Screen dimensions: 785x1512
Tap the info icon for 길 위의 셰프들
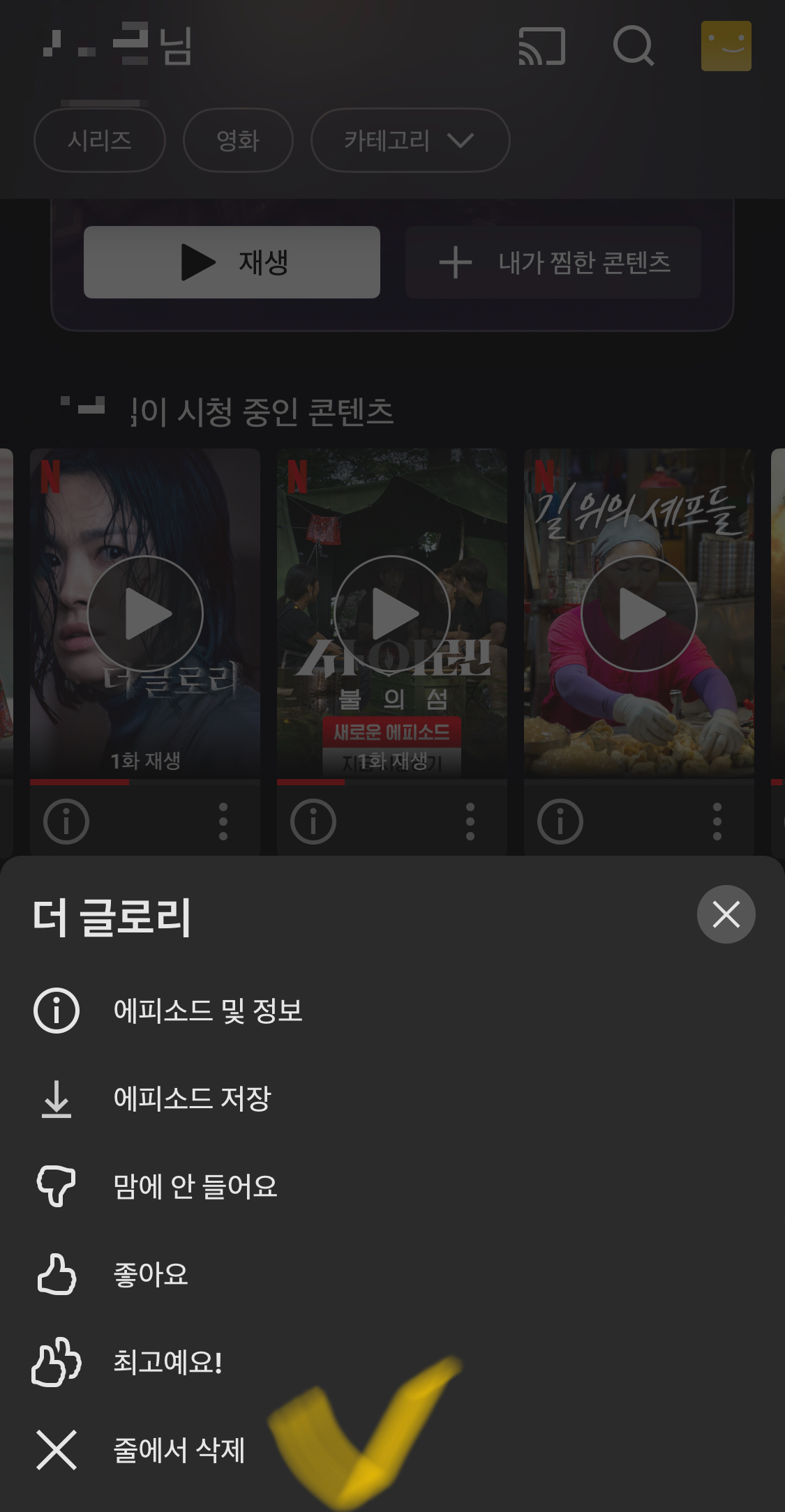558,820
